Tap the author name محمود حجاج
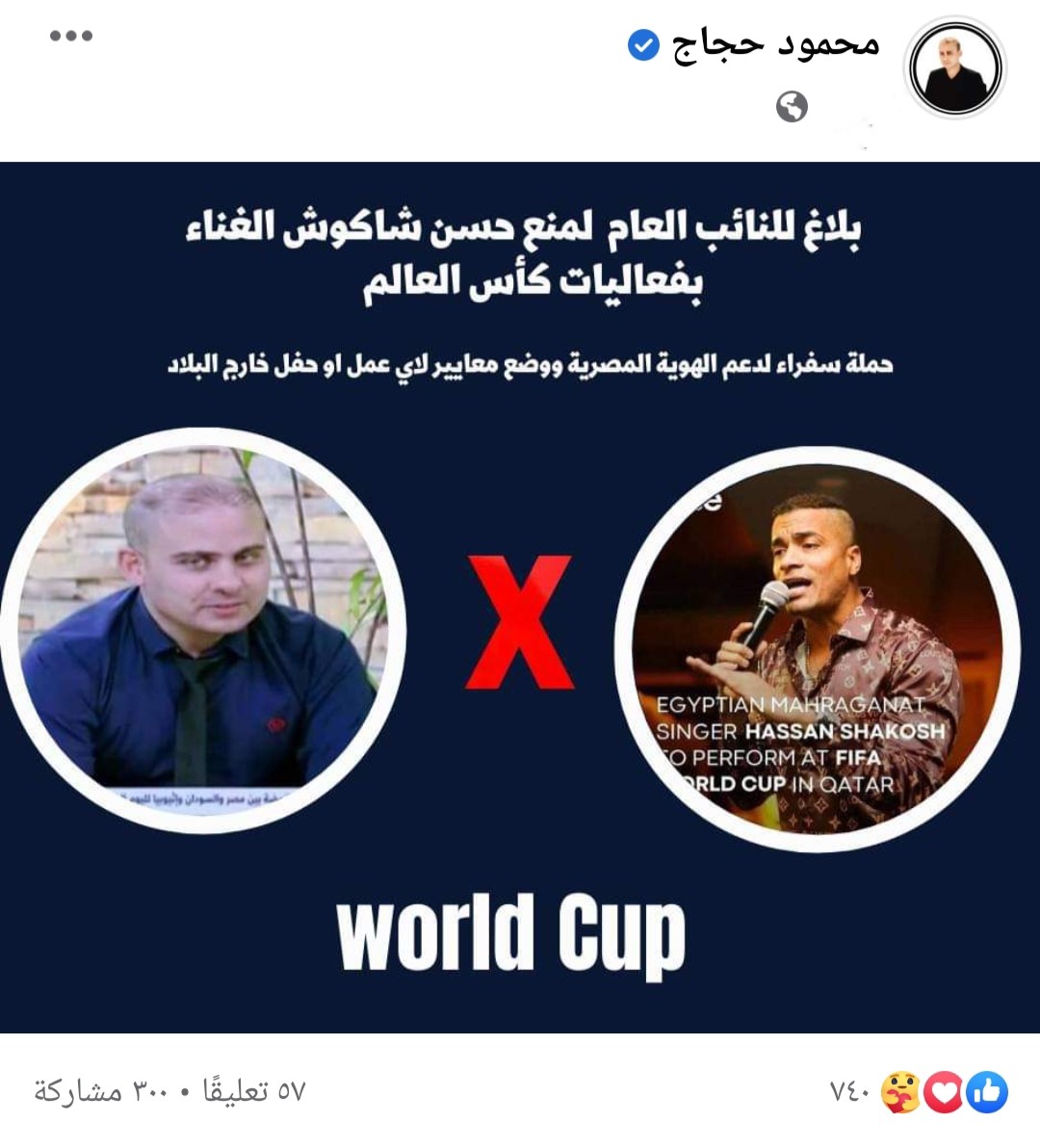The height and width of the screenshot is (1148, 1040). [x=775, y=44]
